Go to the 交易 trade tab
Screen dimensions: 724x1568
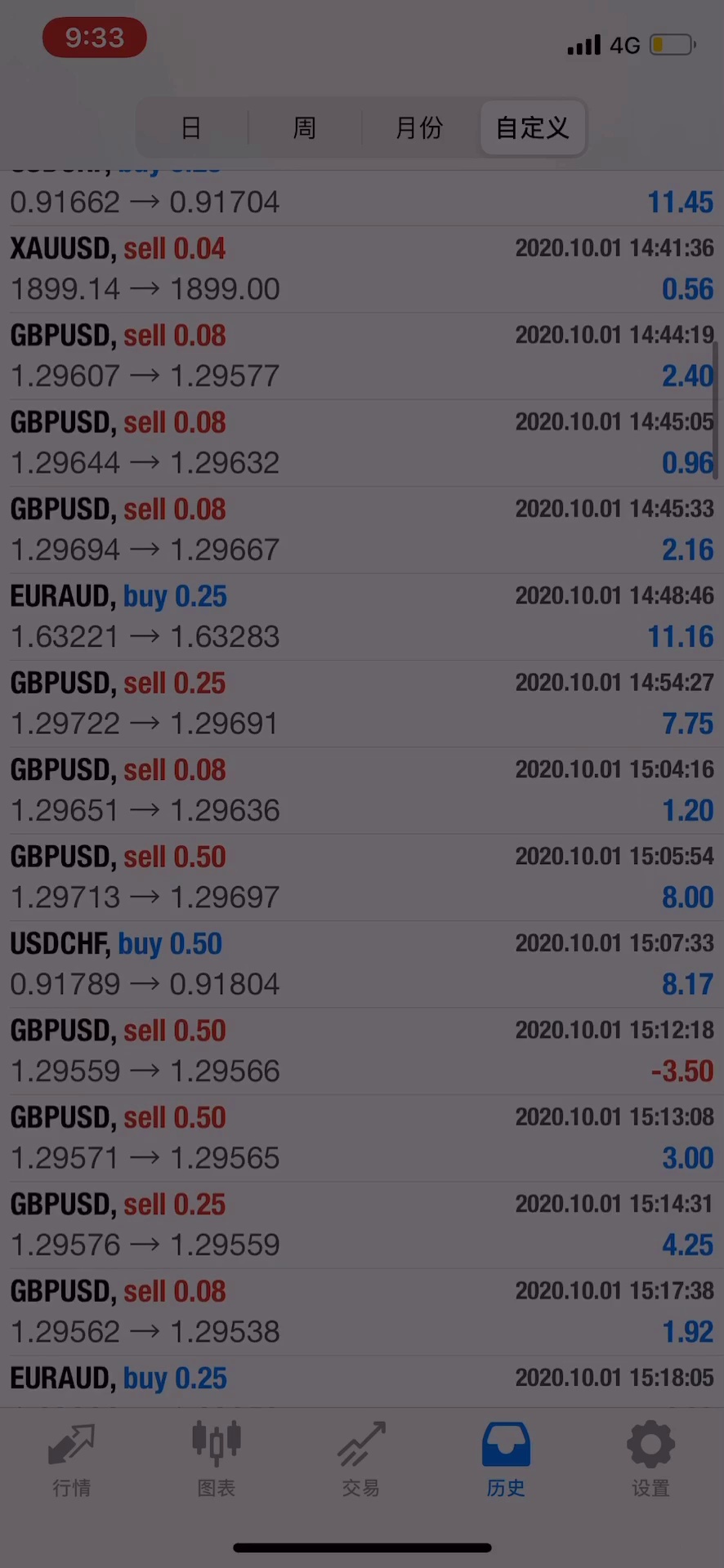(x=361, y=1460)
